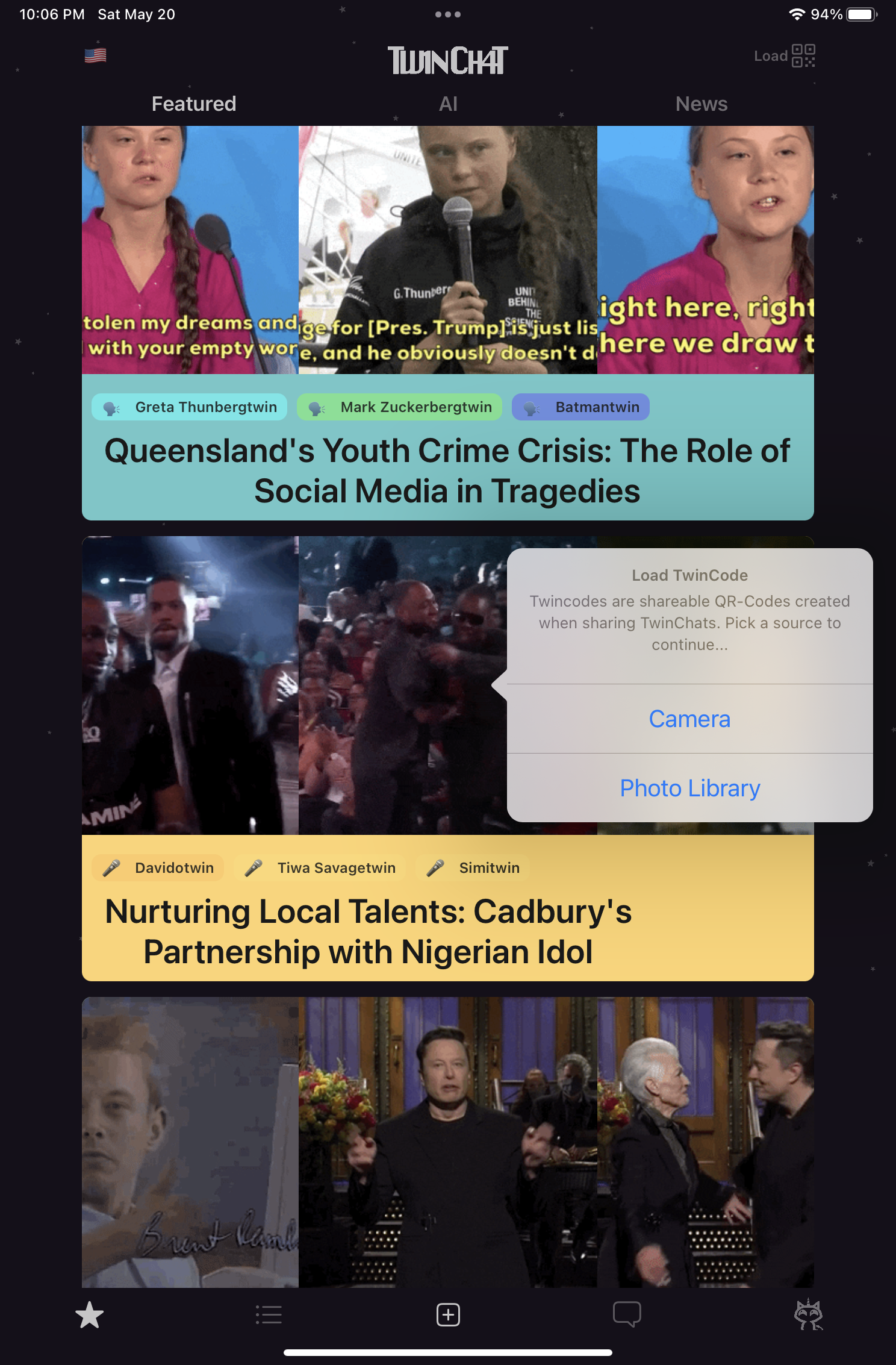Open the Queensland's Youth Crime Crisis card
This screenshot has width=896, height=1365.
[x=447, y=471]
